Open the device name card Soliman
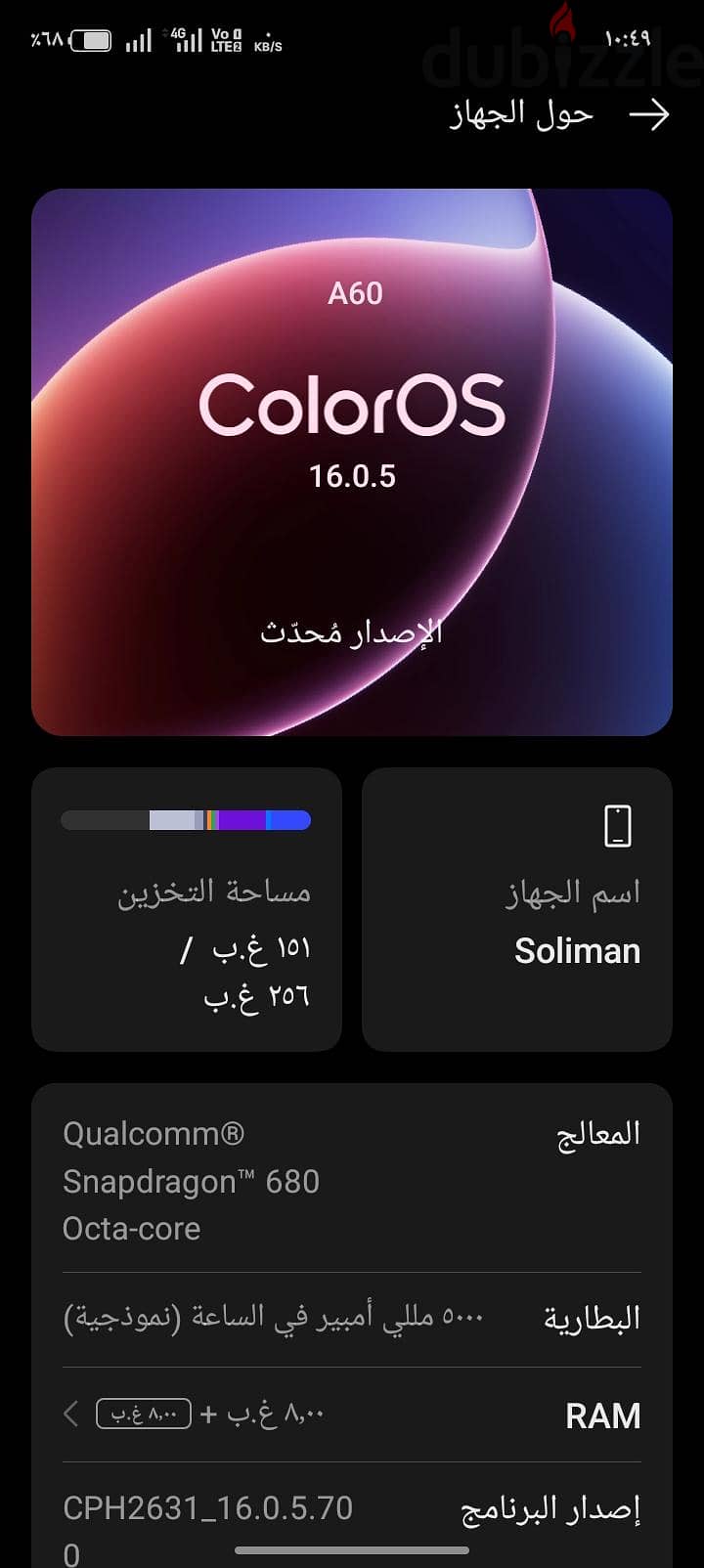The image size is (704, 1568). point(517,909)
